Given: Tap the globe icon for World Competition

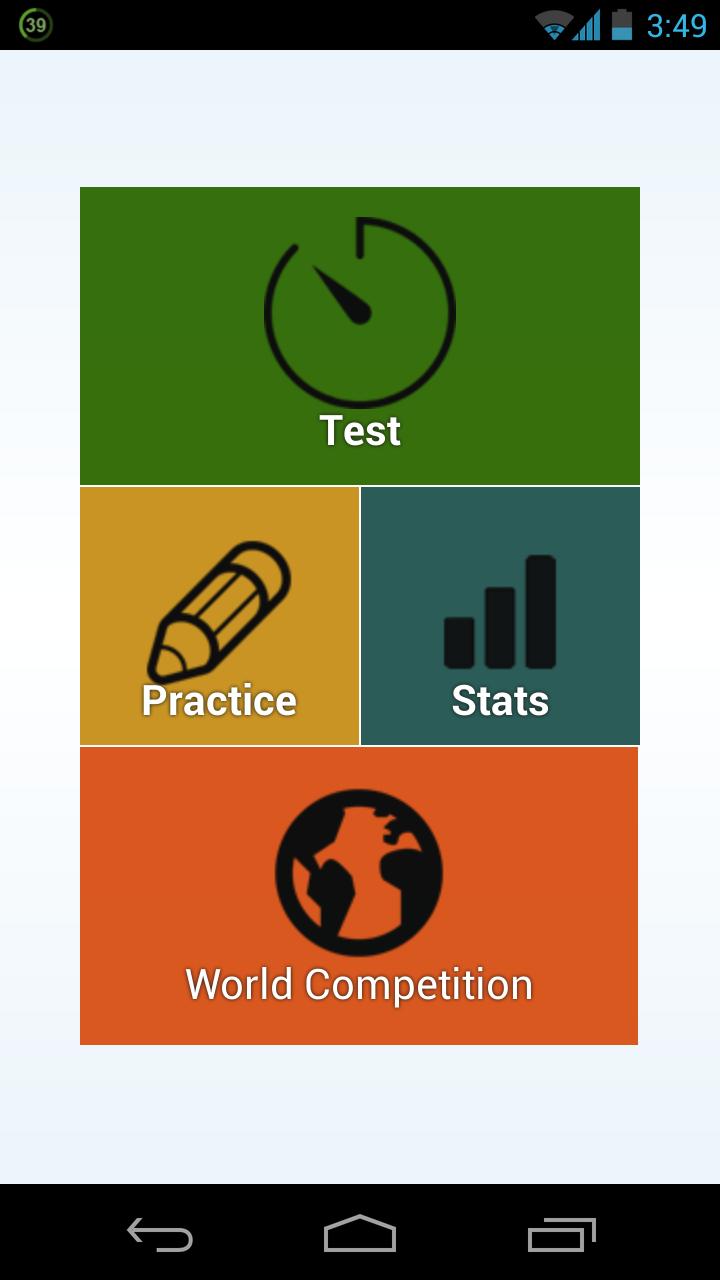Looking at the screenshot, I should pyautogui.click(x=358, y=872).
